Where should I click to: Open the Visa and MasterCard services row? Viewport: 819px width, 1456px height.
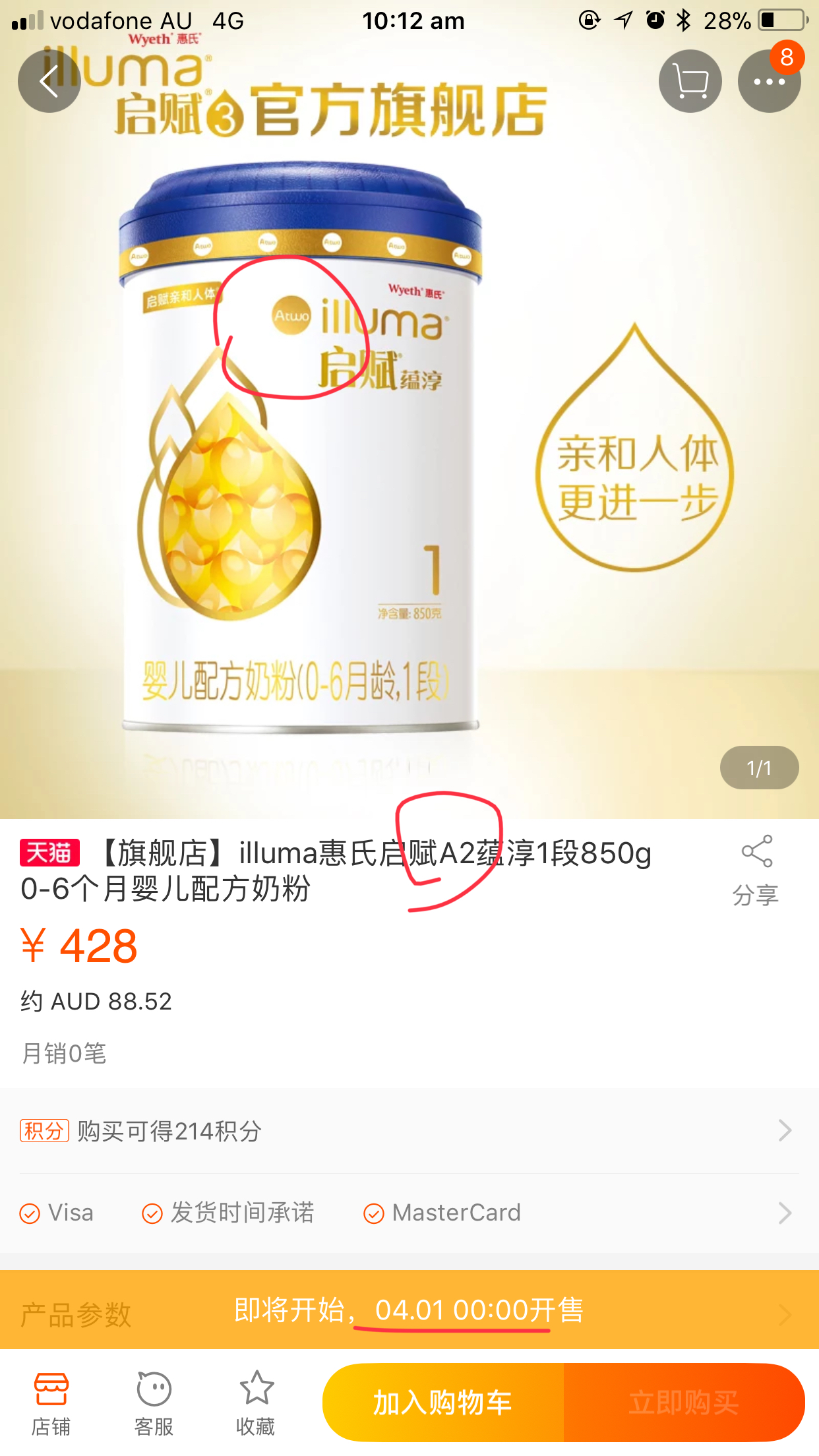click(409, 1213)
